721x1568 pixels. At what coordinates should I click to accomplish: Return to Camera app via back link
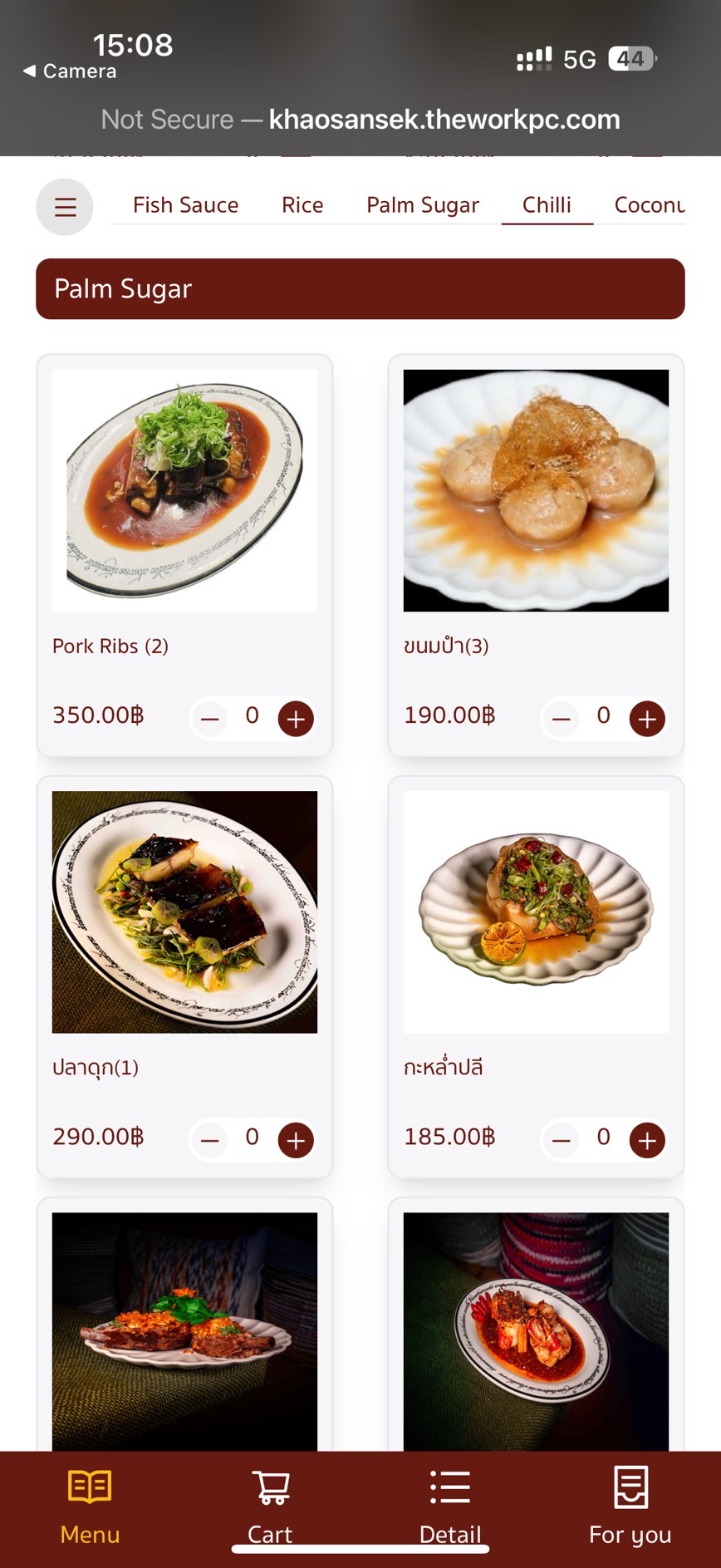point(70,71)
